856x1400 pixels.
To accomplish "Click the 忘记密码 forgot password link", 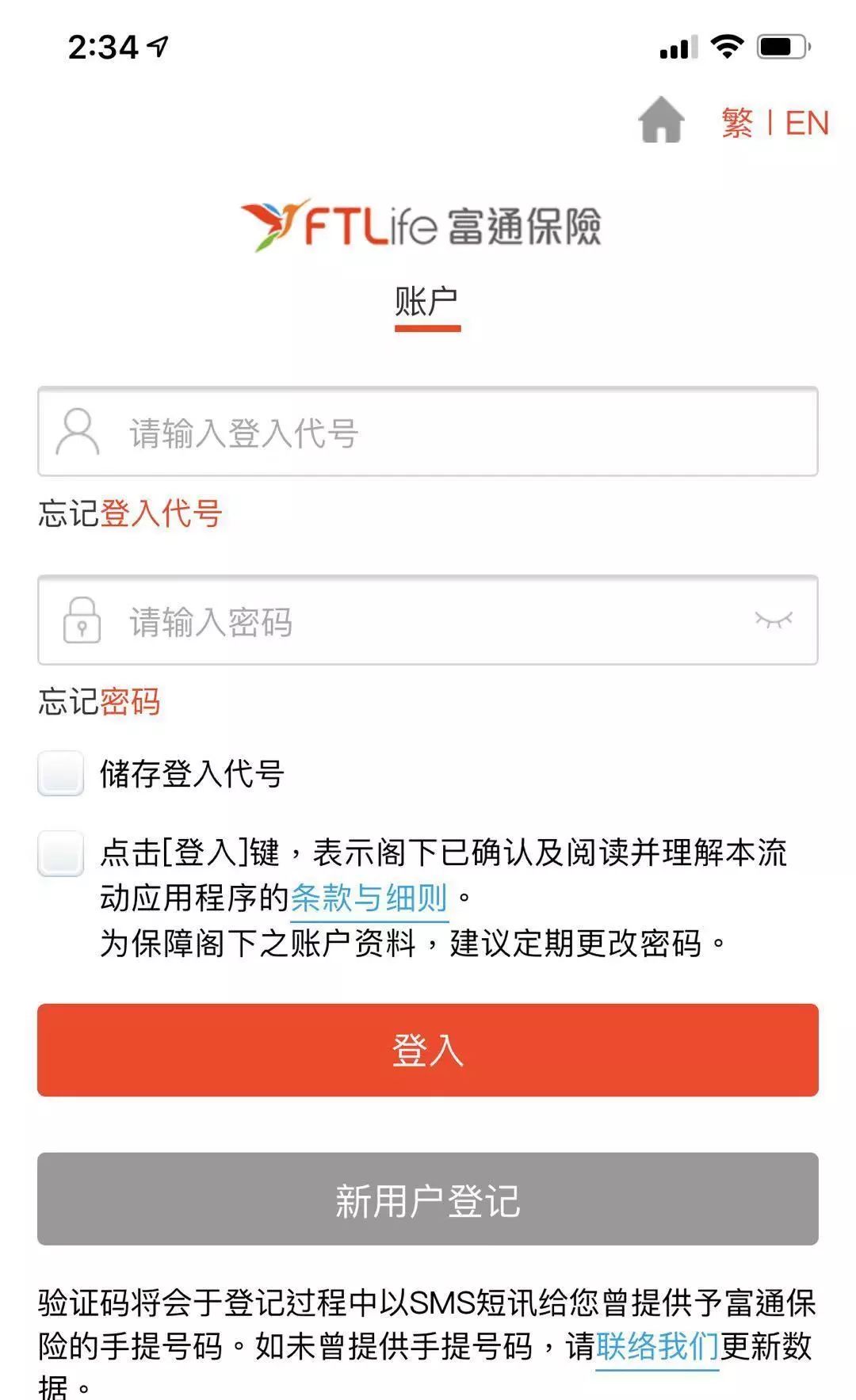I will pyautogui.click(x=99, y=702).
